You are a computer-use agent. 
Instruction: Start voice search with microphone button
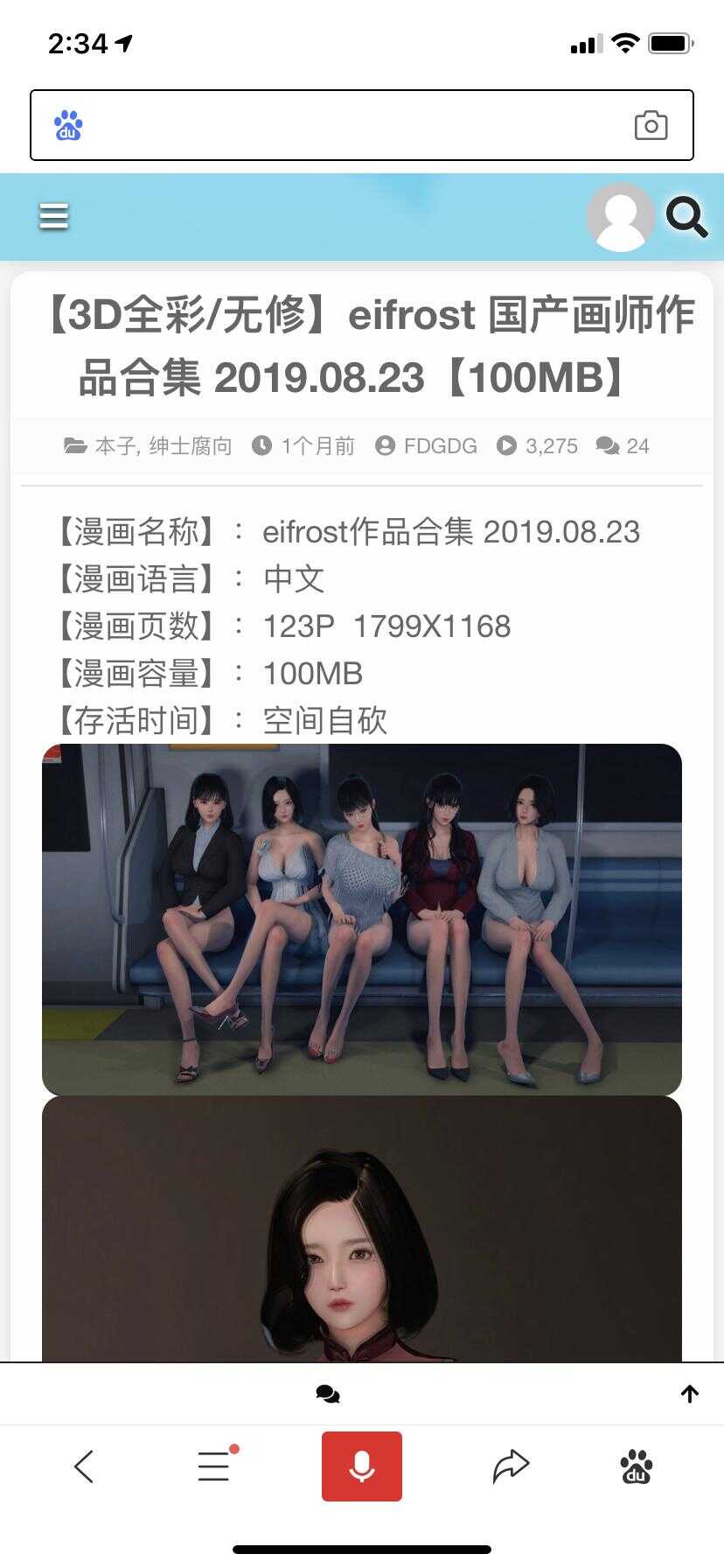(362, 1466)
